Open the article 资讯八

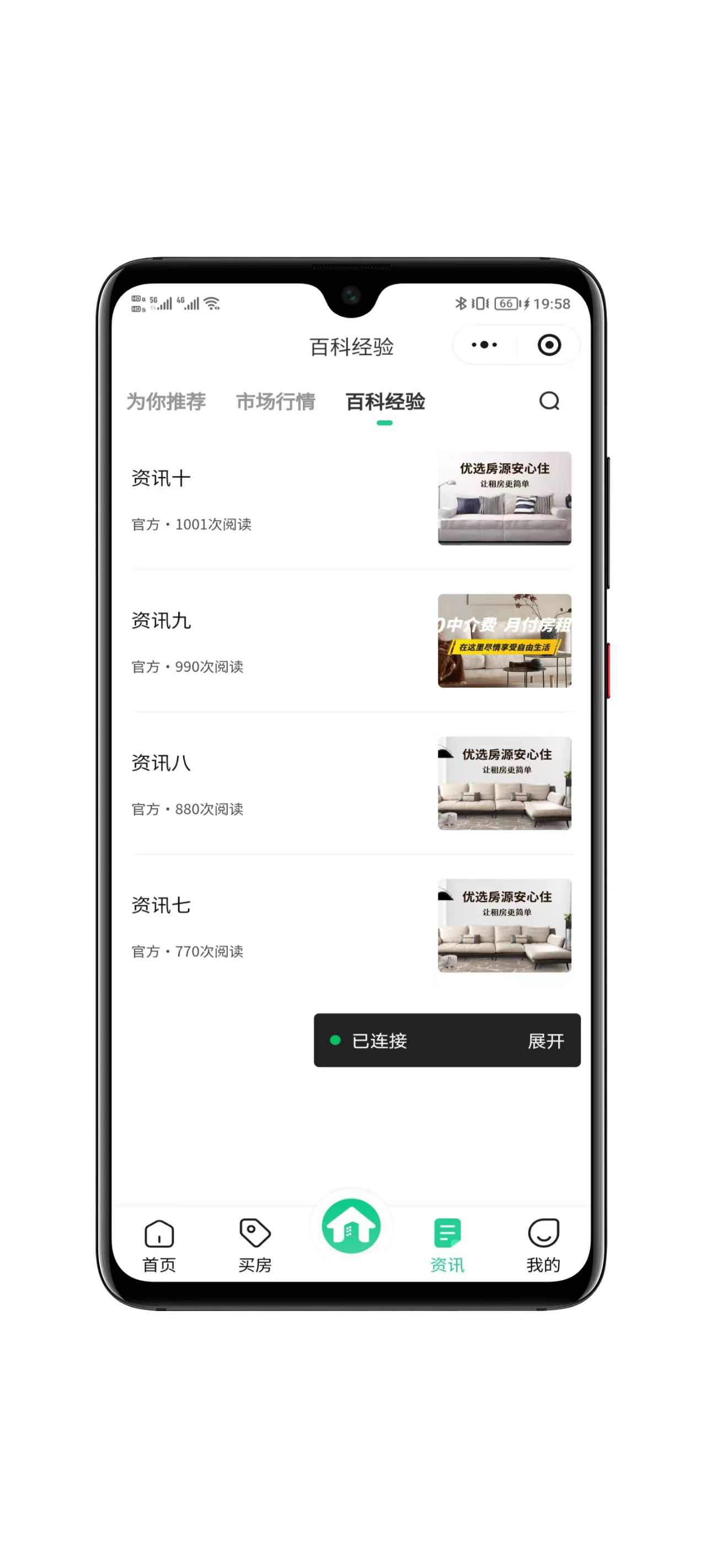click(351, 783)
